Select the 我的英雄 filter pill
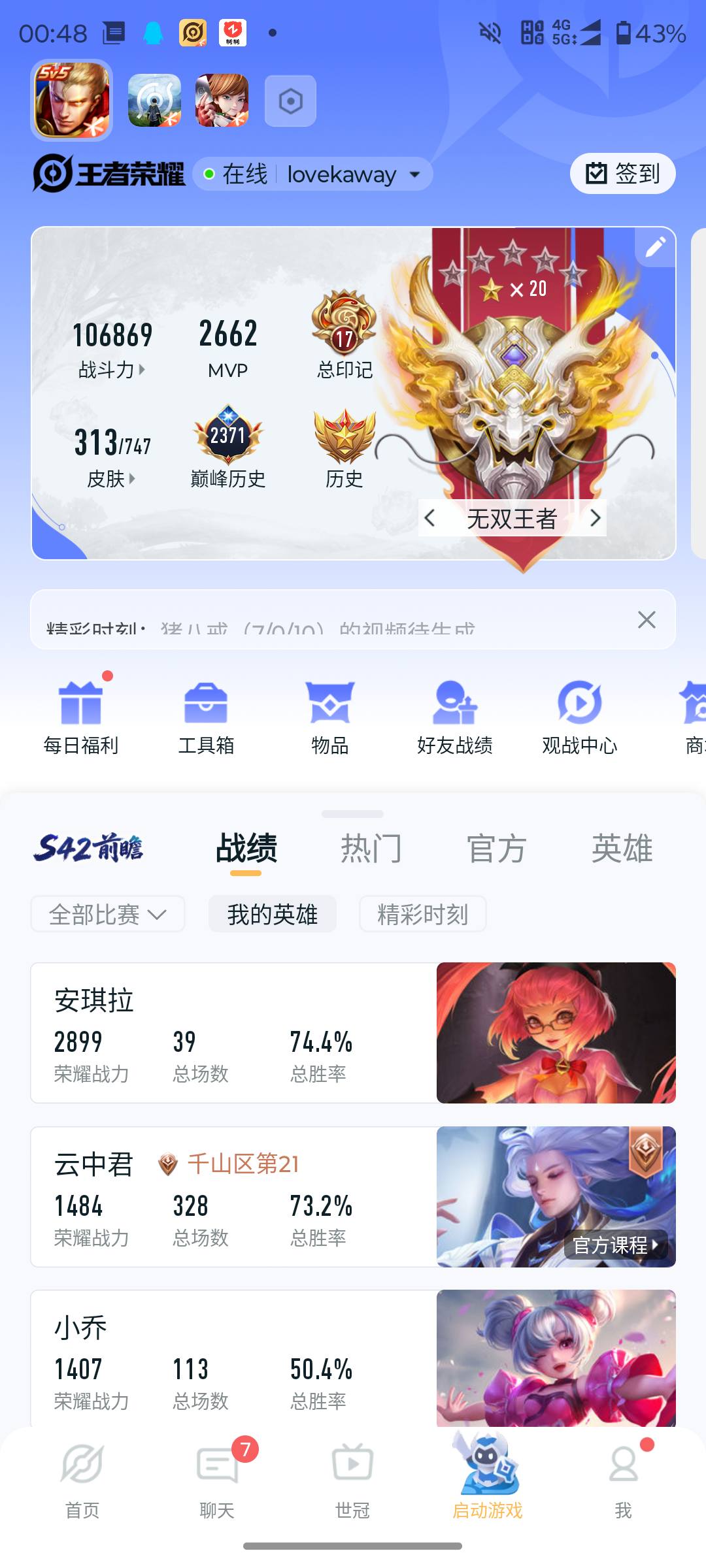Screen dimensions: 706x1568 pyautogui.click(x=272, y=915)
